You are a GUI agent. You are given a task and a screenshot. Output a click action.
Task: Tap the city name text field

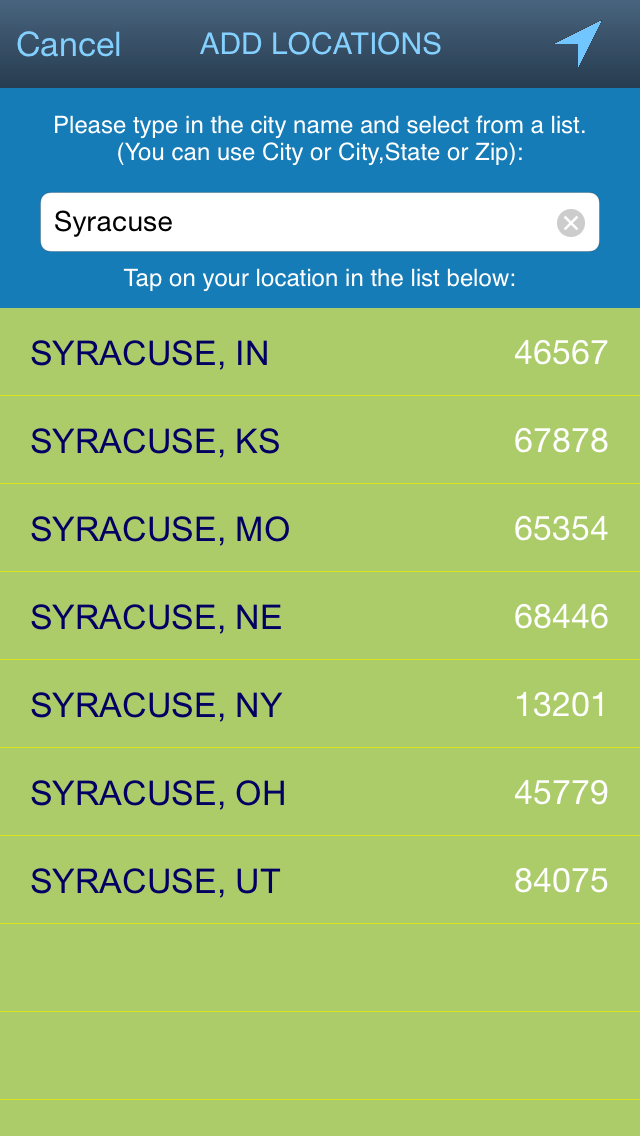pyautogui.click(x=320, y=222)
